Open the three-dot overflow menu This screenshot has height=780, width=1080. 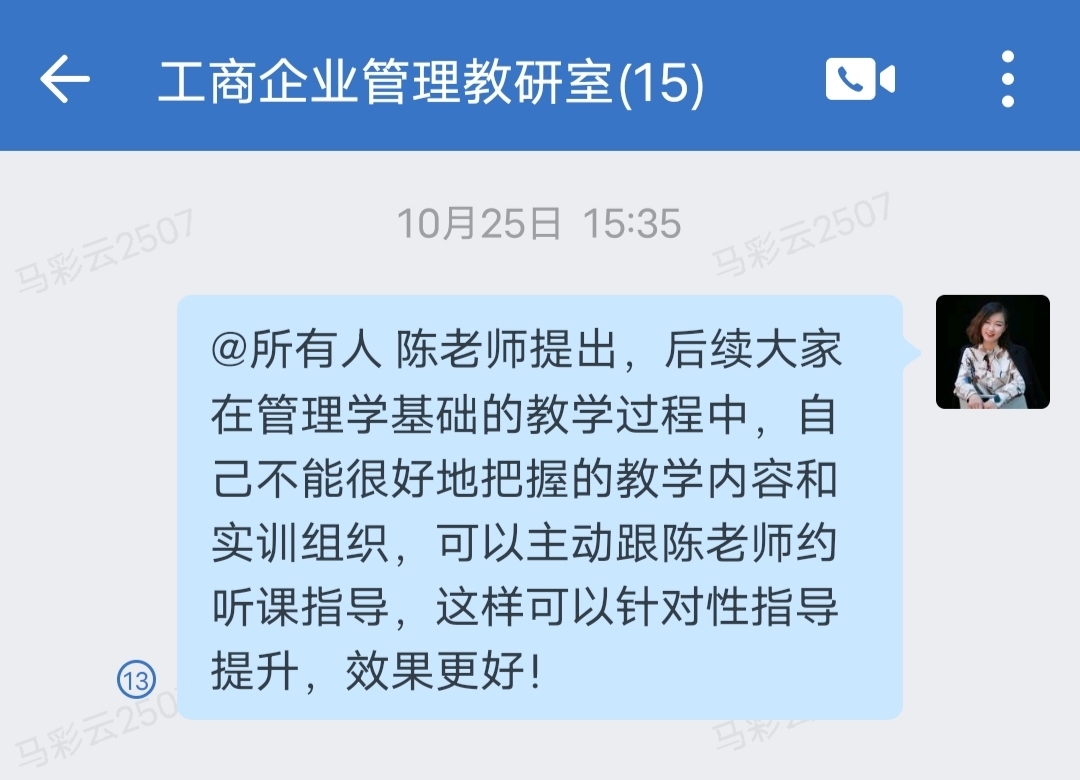click(x=1007, y=80)
